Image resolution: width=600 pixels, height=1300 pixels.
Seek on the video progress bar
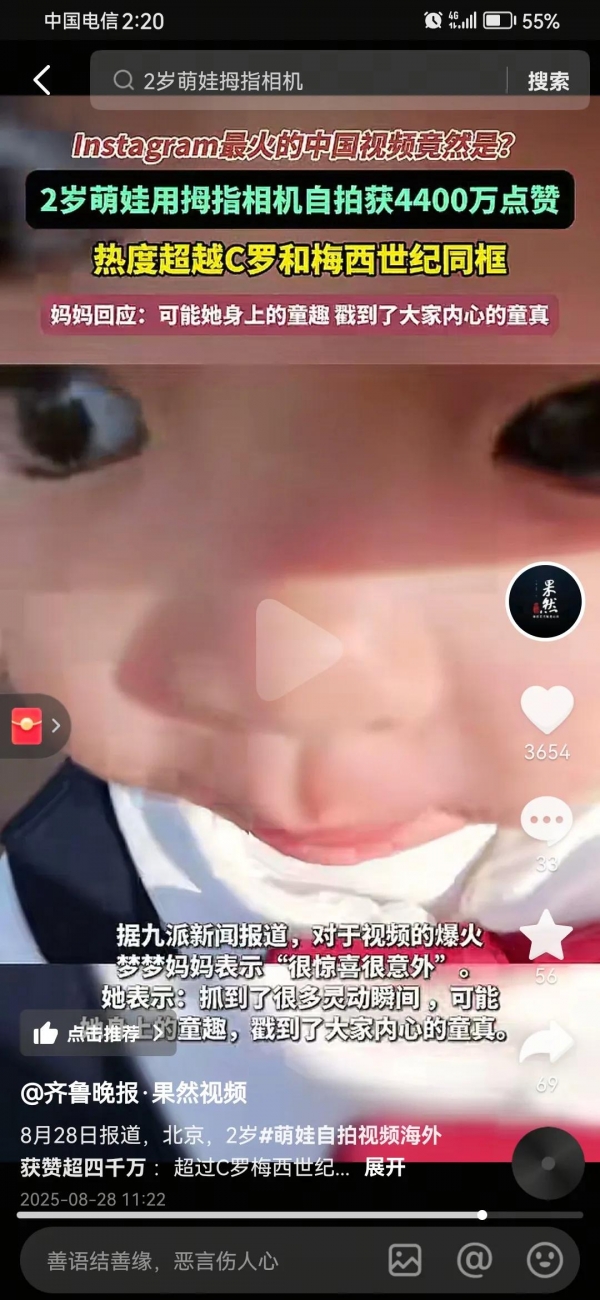coord(300,1215)
